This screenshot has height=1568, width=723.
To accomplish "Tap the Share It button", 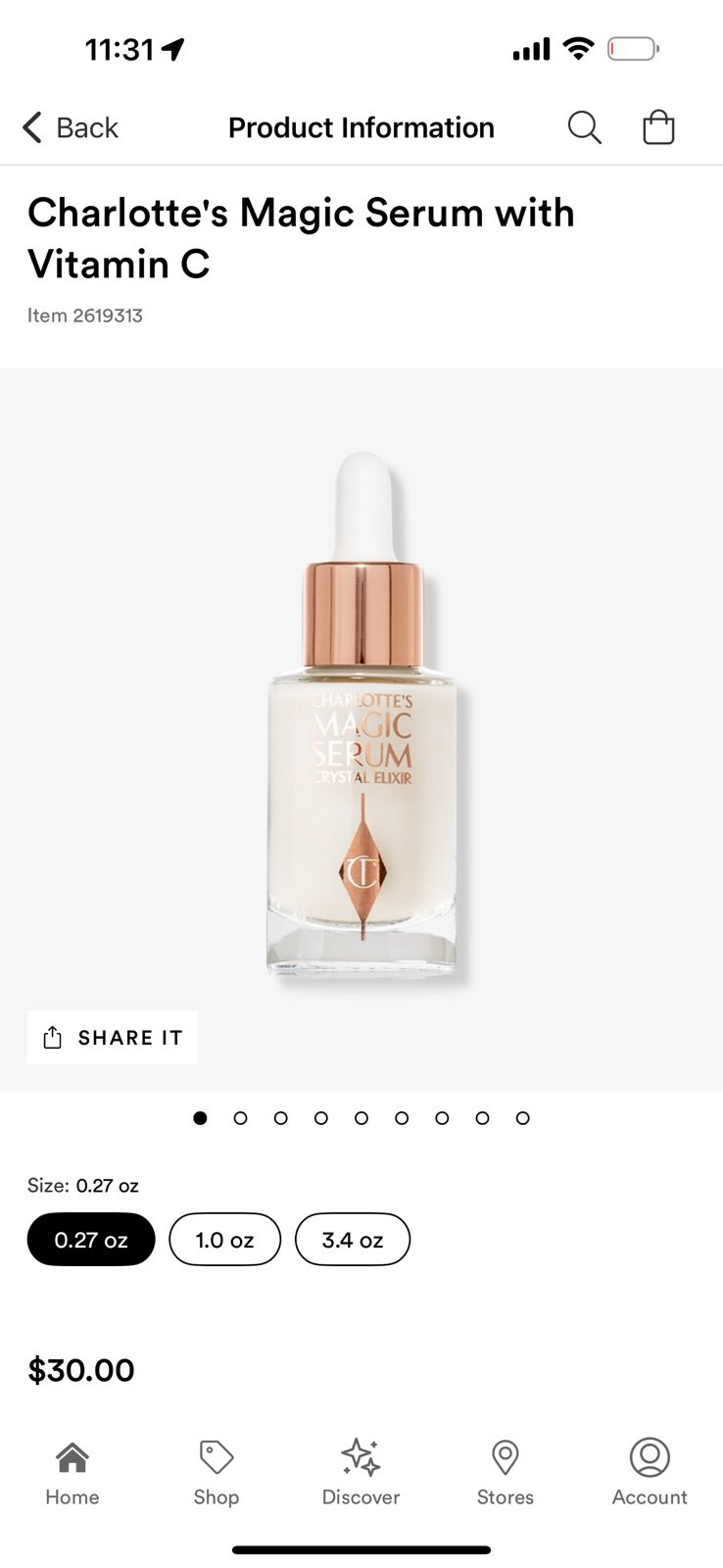I will [113, 1037].
